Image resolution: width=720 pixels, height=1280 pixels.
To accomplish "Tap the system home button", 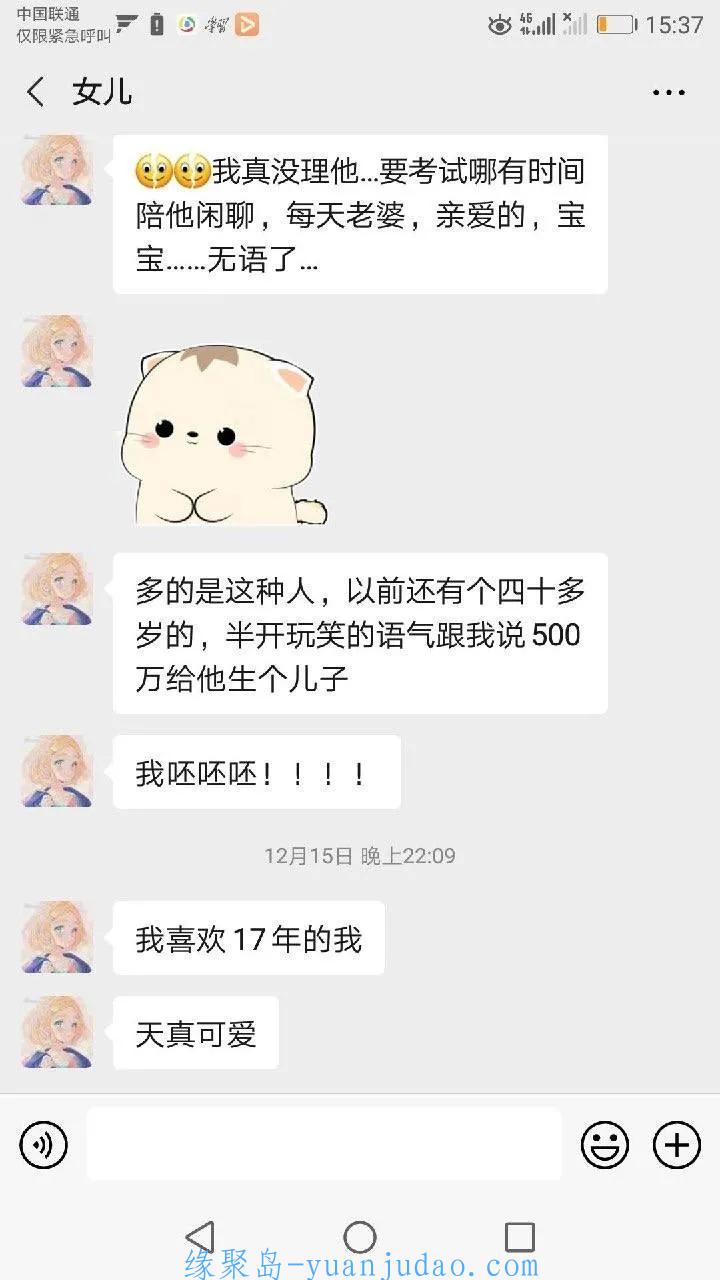I will [360, 1237].
